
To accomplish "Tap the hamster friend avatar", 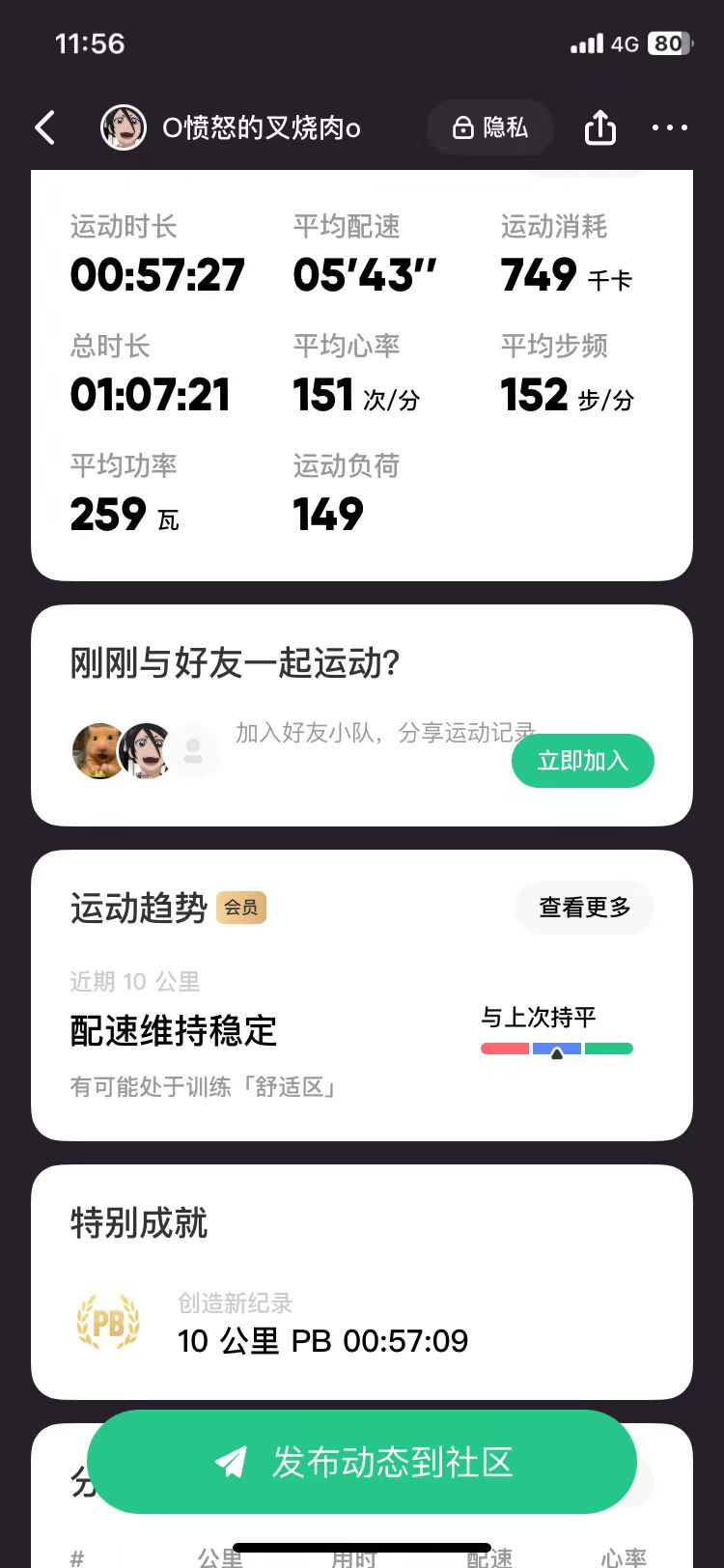I will pos(99,751).
